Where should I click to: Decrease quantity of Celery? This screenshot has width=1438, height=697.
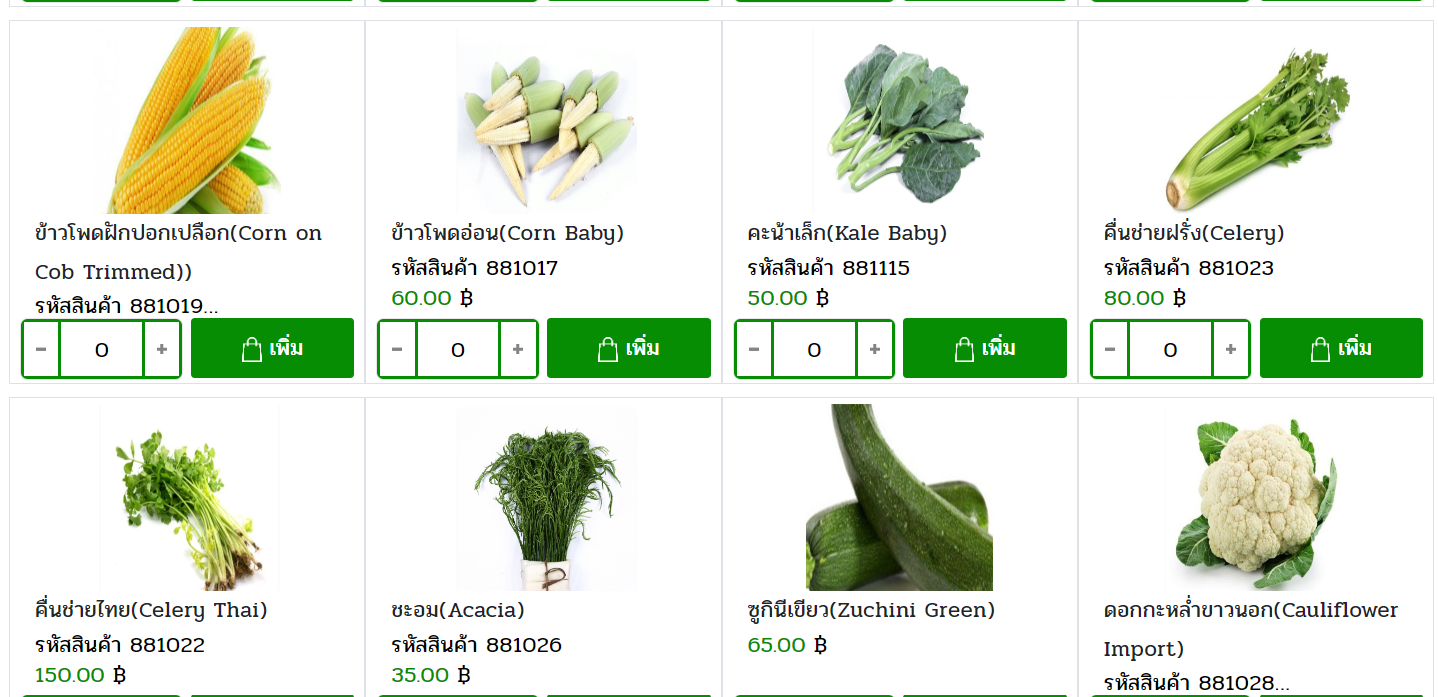1109,349
